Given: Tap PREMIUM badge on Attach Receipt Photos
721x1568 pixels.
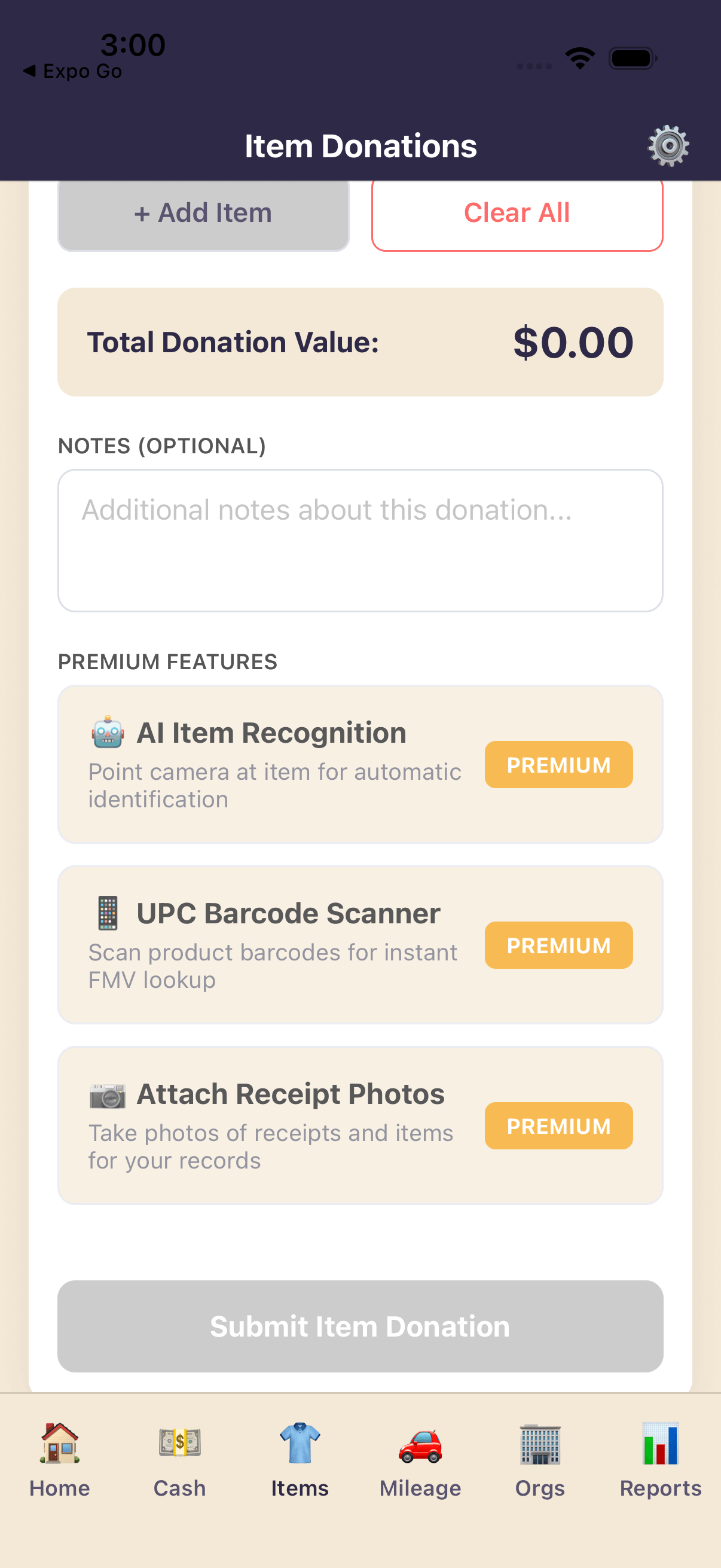Looking at the screenshot, I should tap(558, 1125).
